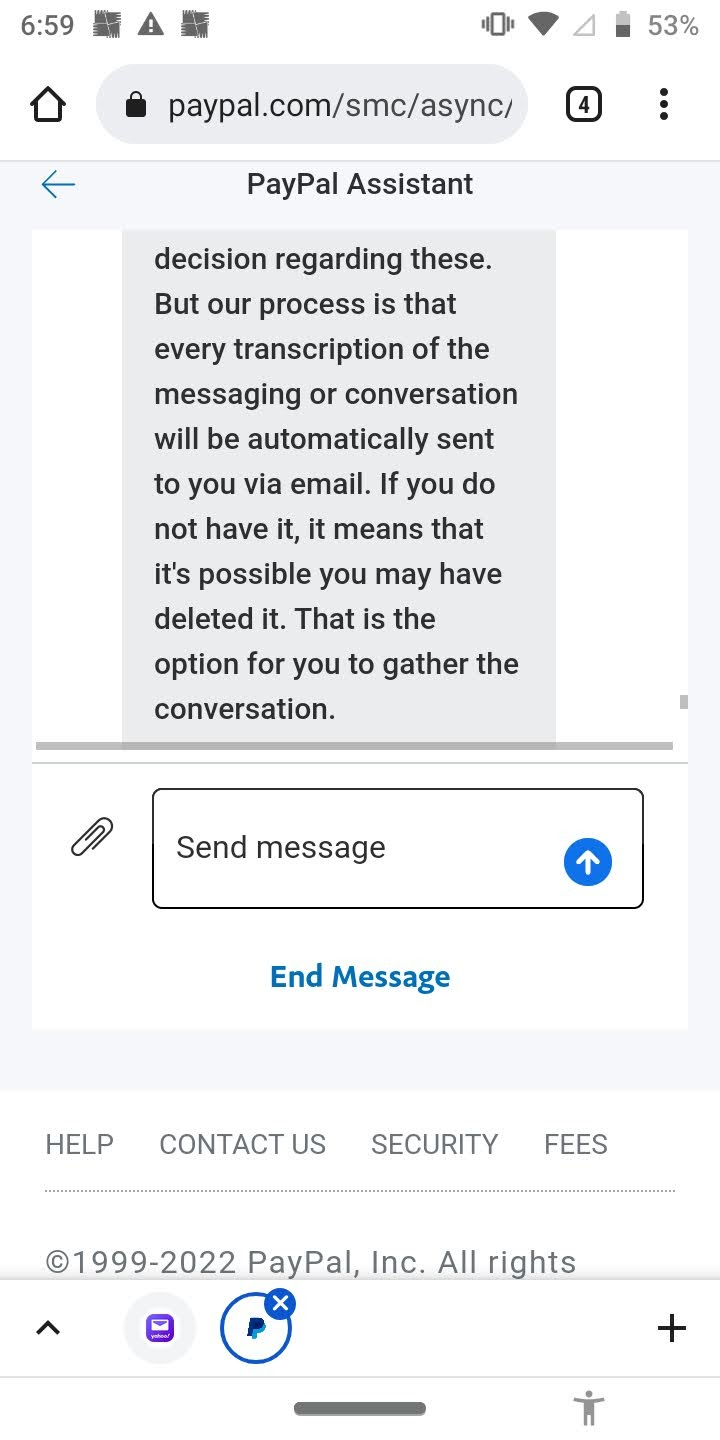Viewport: 720px width, 1440px height.
Task: Attach a file with the paperclip
Action: pyautogui.click(x=92, y=836)
